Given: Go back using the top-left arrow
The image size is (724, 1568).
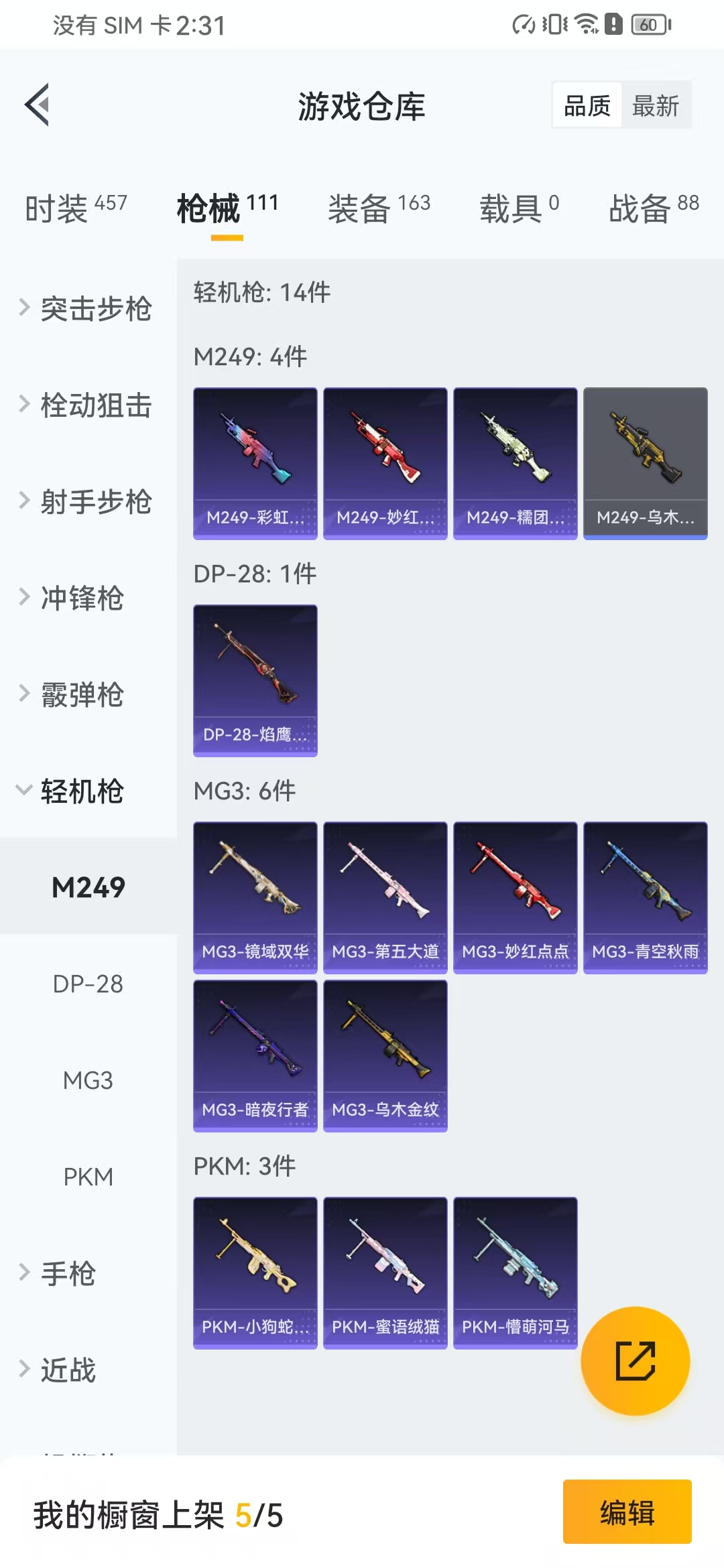Looking at the screenshot, I should point(38,105).
